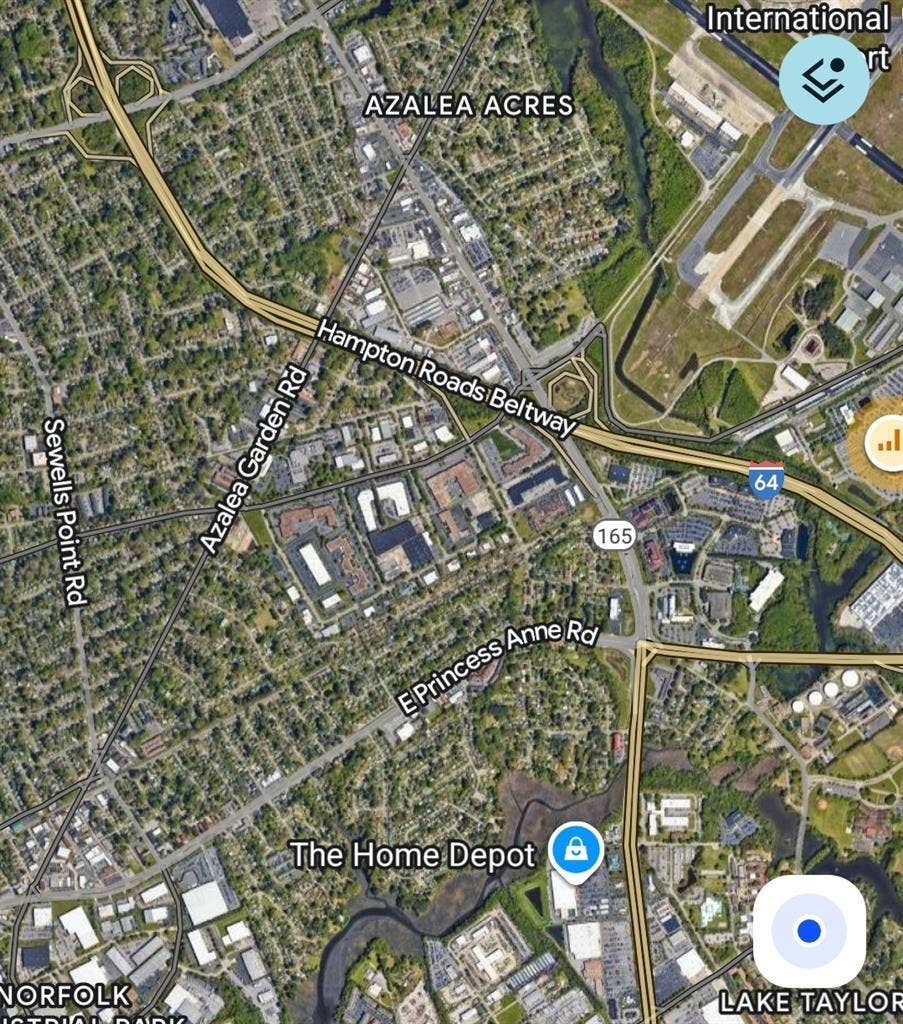Image resolution: width=903 pixels, height=1024 pixels.
Task: Open the map layers button
Action: 824,78
